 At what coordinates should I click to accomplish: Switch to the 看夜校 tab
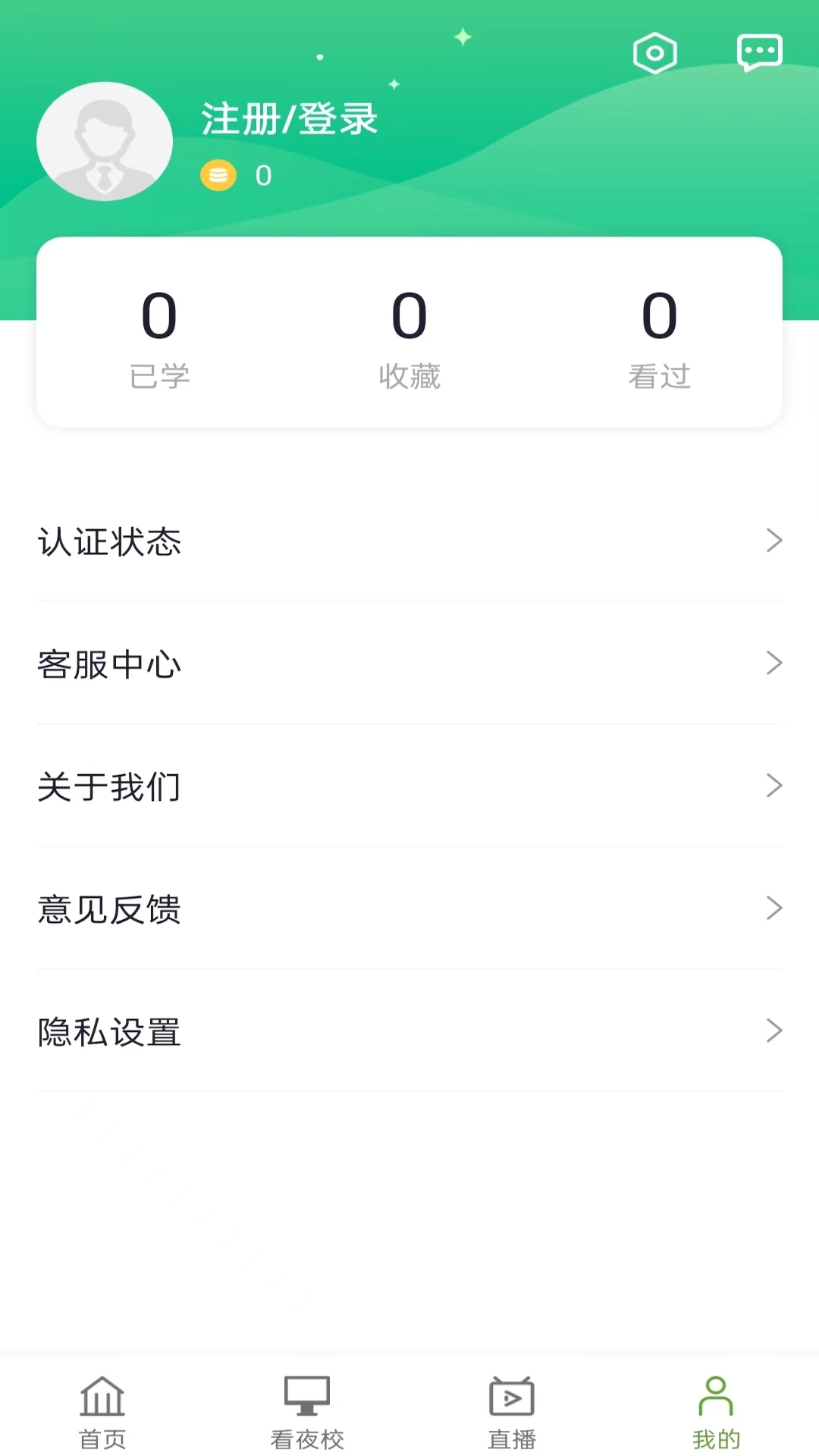307,1418
